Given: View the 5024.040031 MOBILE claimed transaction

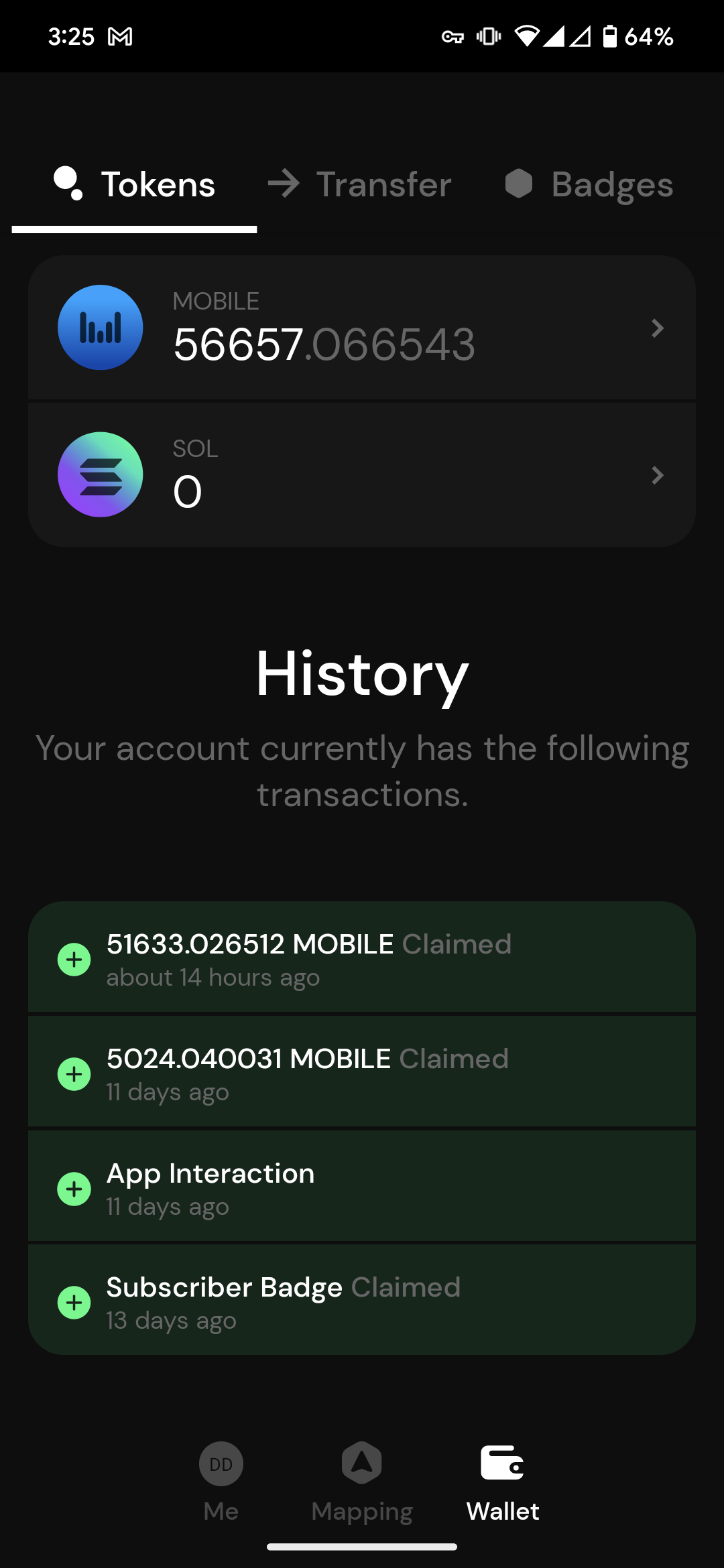Looking at the screenshot, I should [362, 1073].
